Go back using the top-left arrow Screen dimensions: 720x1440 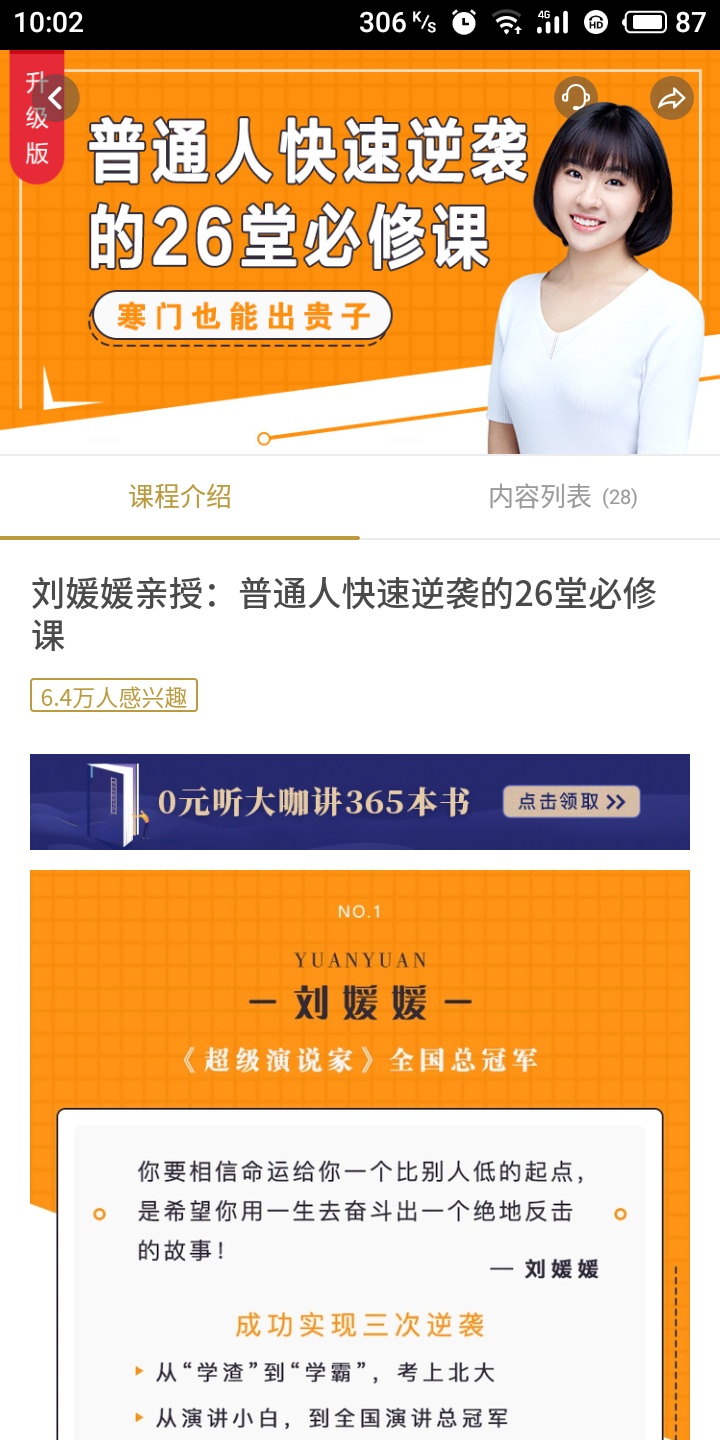pos(57,98)
